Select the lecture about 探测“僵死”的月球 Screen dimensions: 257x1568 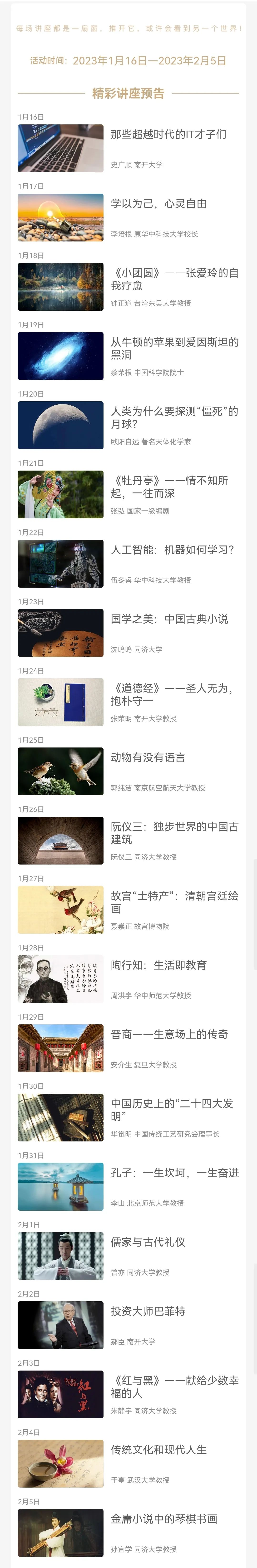click(x=174, y=418)
